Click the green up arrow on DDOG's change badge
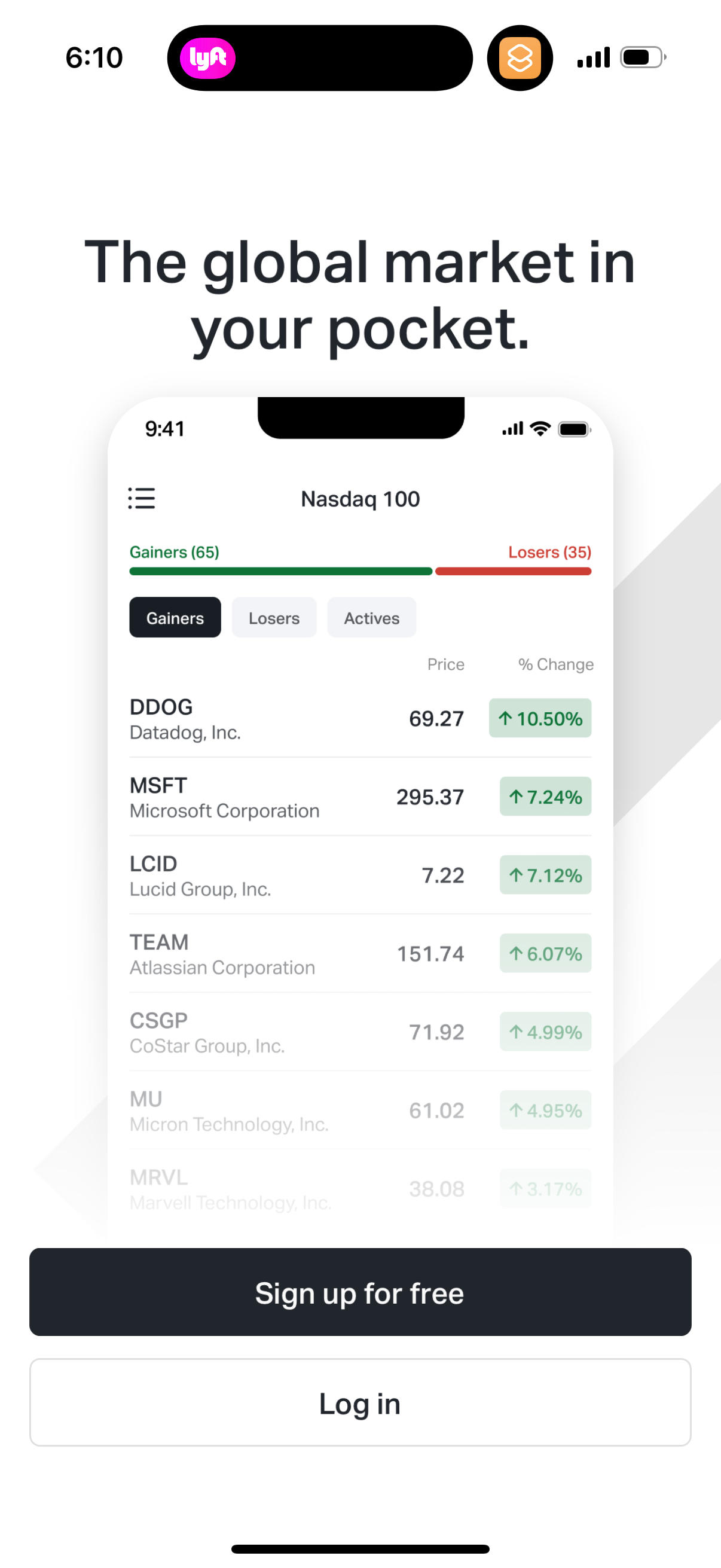 pyautogui.click(x=506, y=718)
